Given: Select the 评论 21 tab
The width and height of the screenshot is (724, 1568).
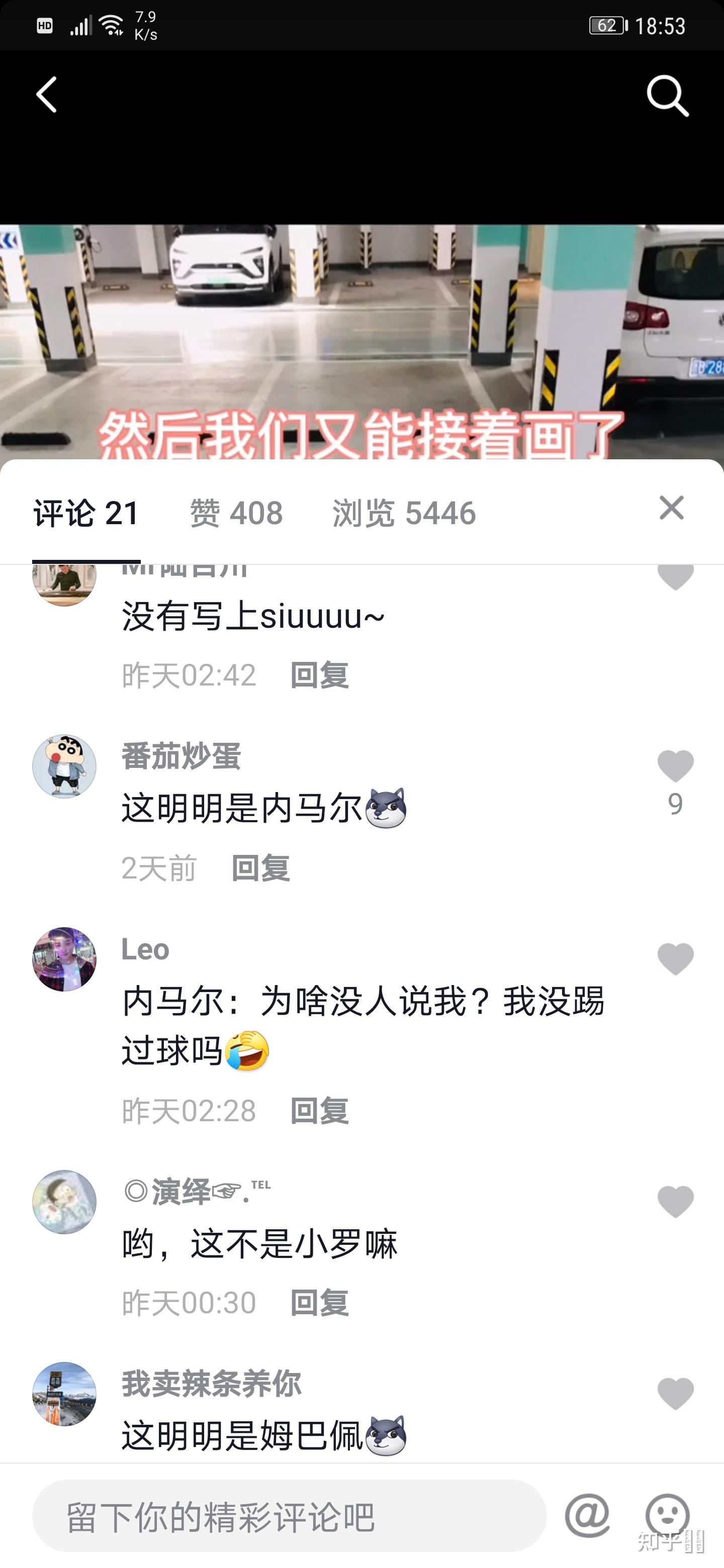Looking at the screenshot, I should tap(86, 513).
